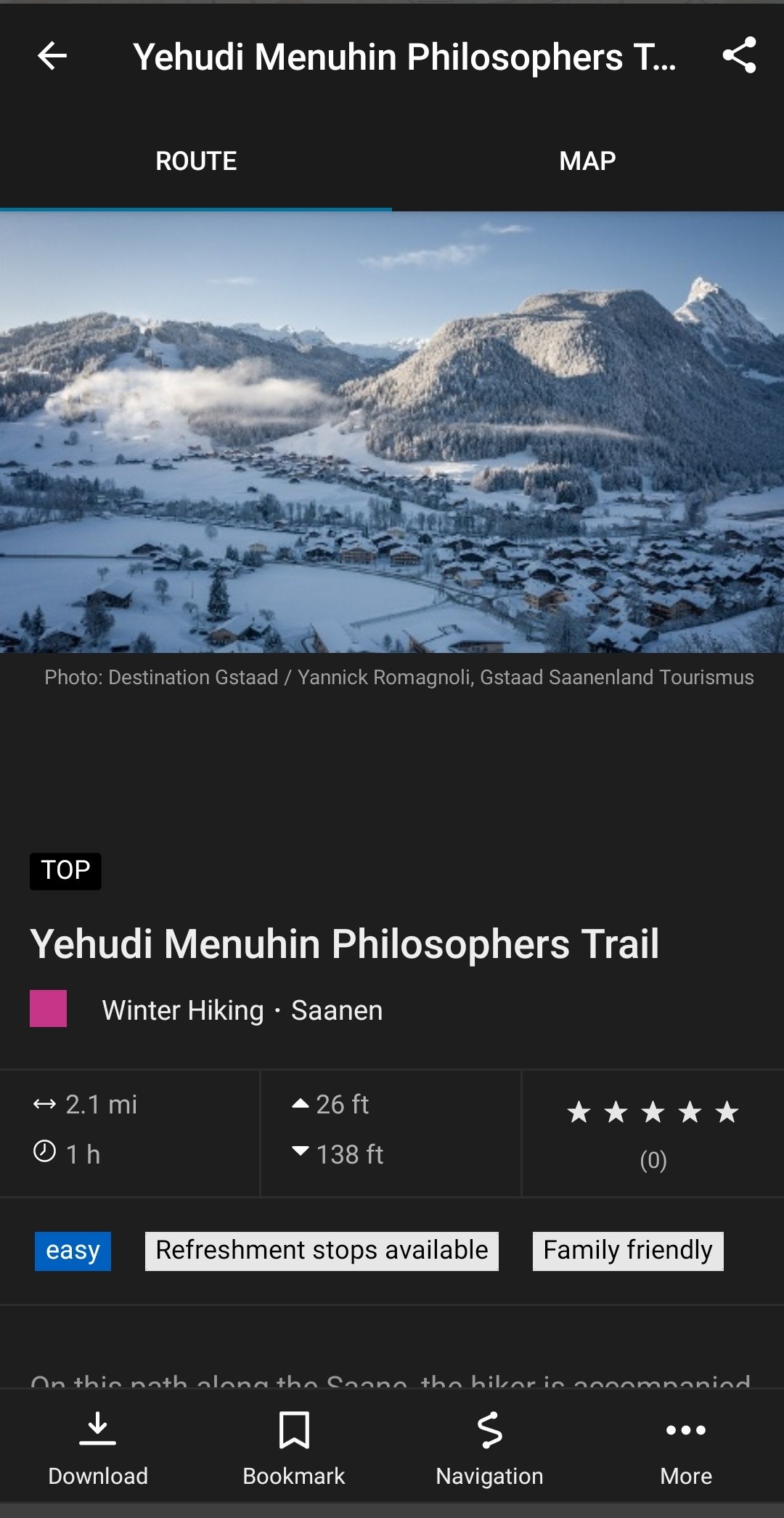Go back using the arrow icon
Screen dimensions: 784x1518
click(x=52, y=56)
